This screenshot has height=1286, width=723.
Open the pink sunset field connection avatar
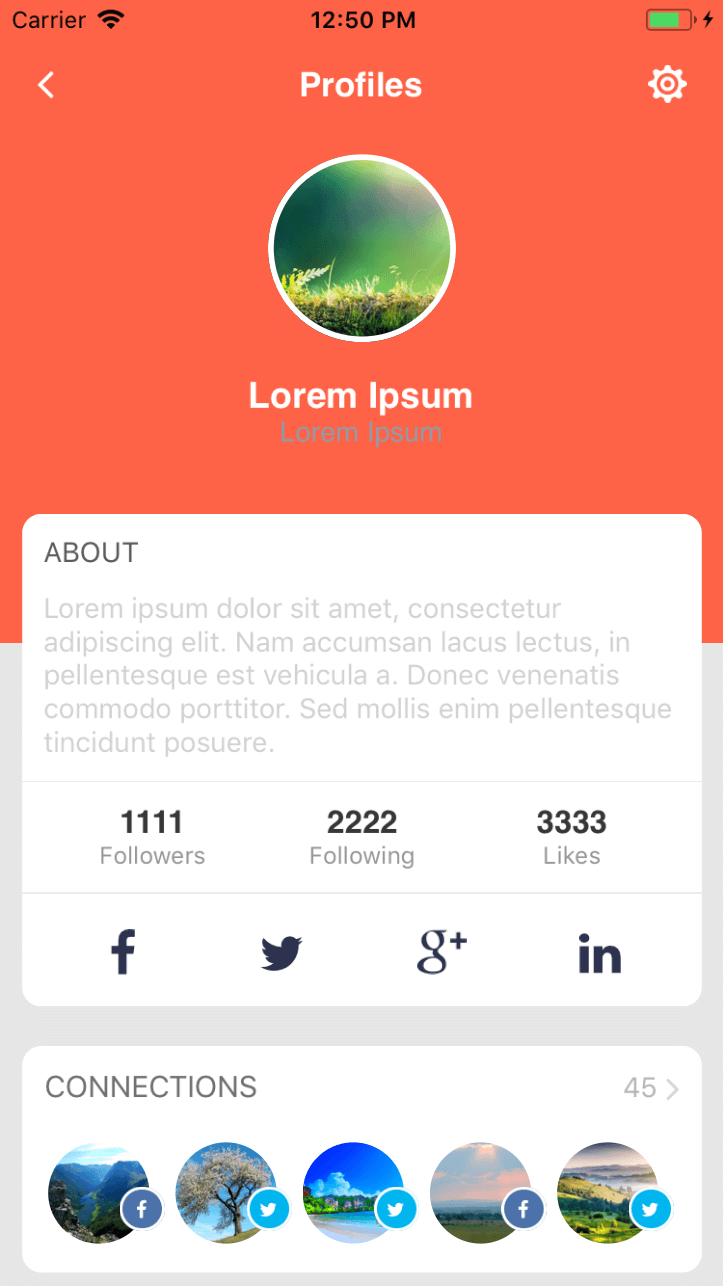point(479,1192)
